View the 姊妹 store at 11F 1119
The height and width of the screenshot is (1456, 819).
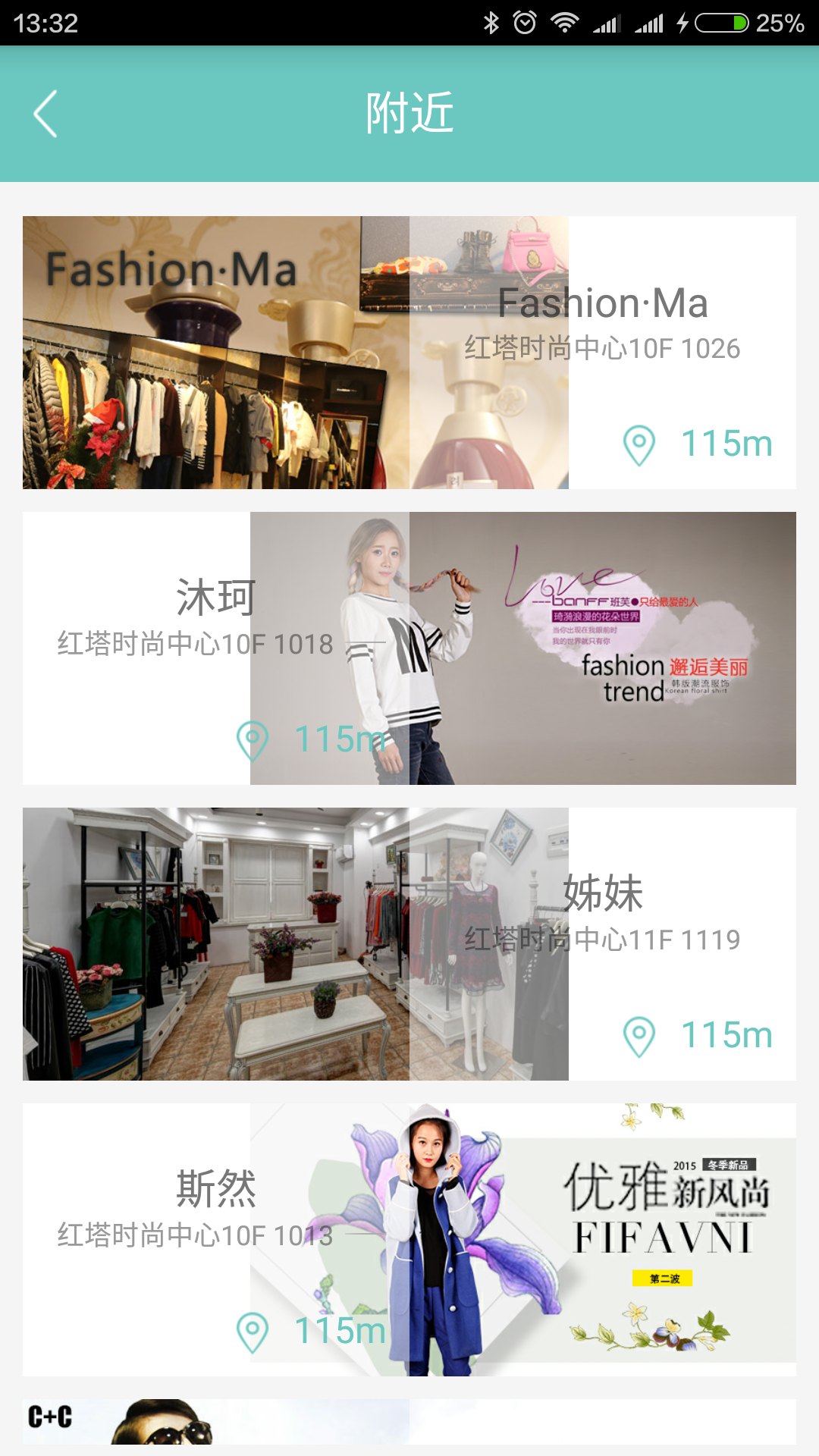409,944
